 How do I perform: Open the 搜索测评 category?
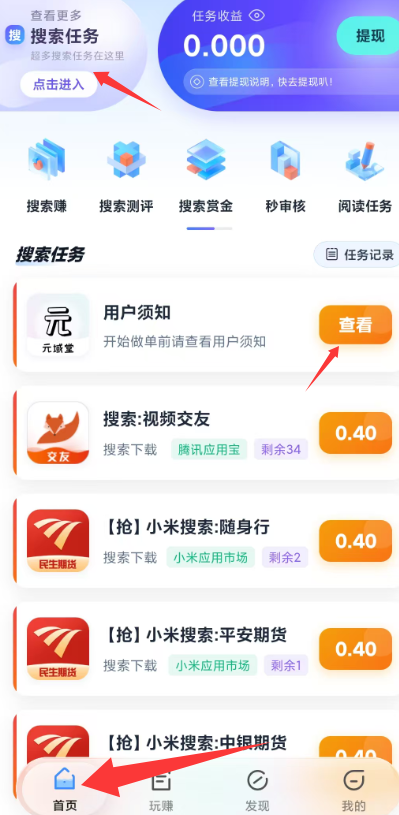tap(126, 176)
